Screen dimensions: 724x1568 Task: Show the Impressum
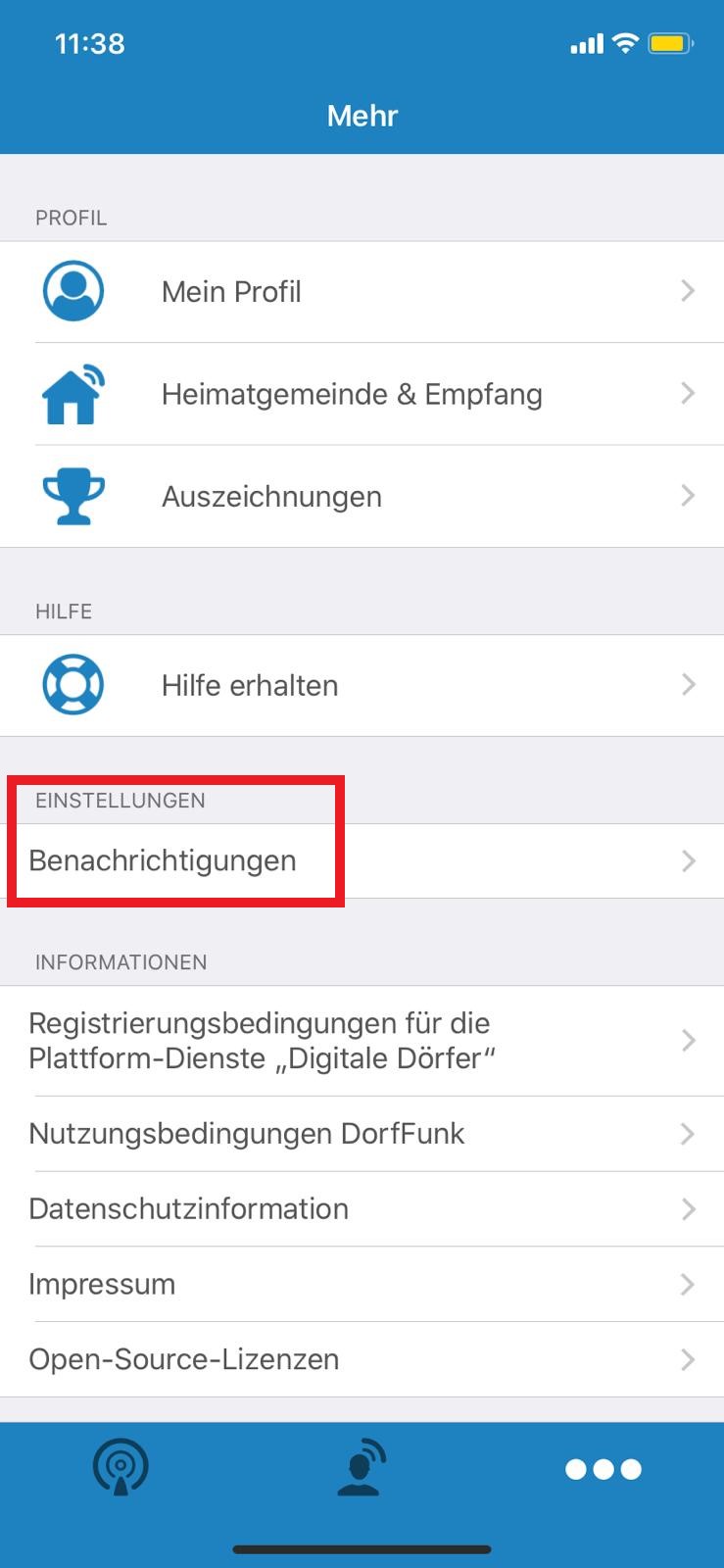[x=362, y=1285]
